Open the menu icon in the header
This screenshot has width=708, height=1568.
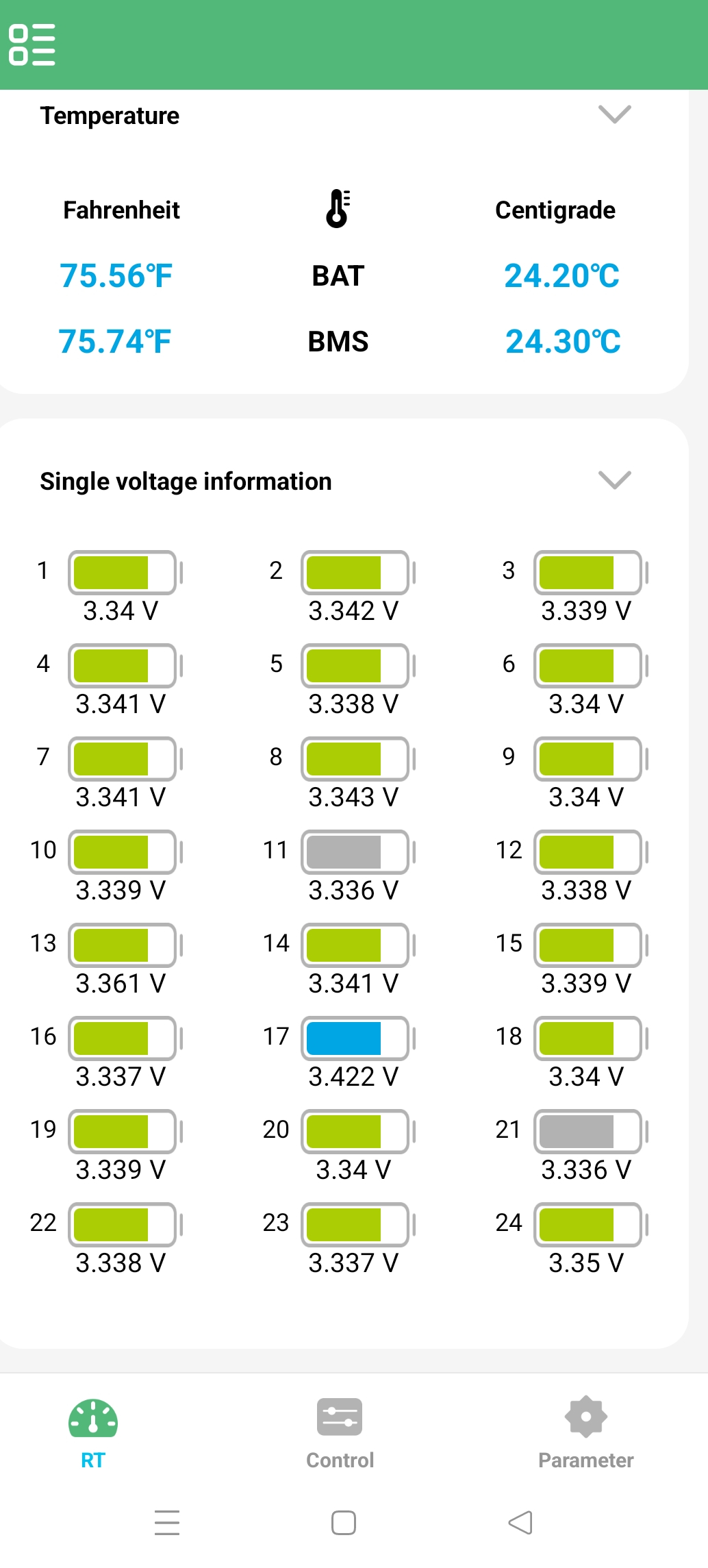[31, 45]
